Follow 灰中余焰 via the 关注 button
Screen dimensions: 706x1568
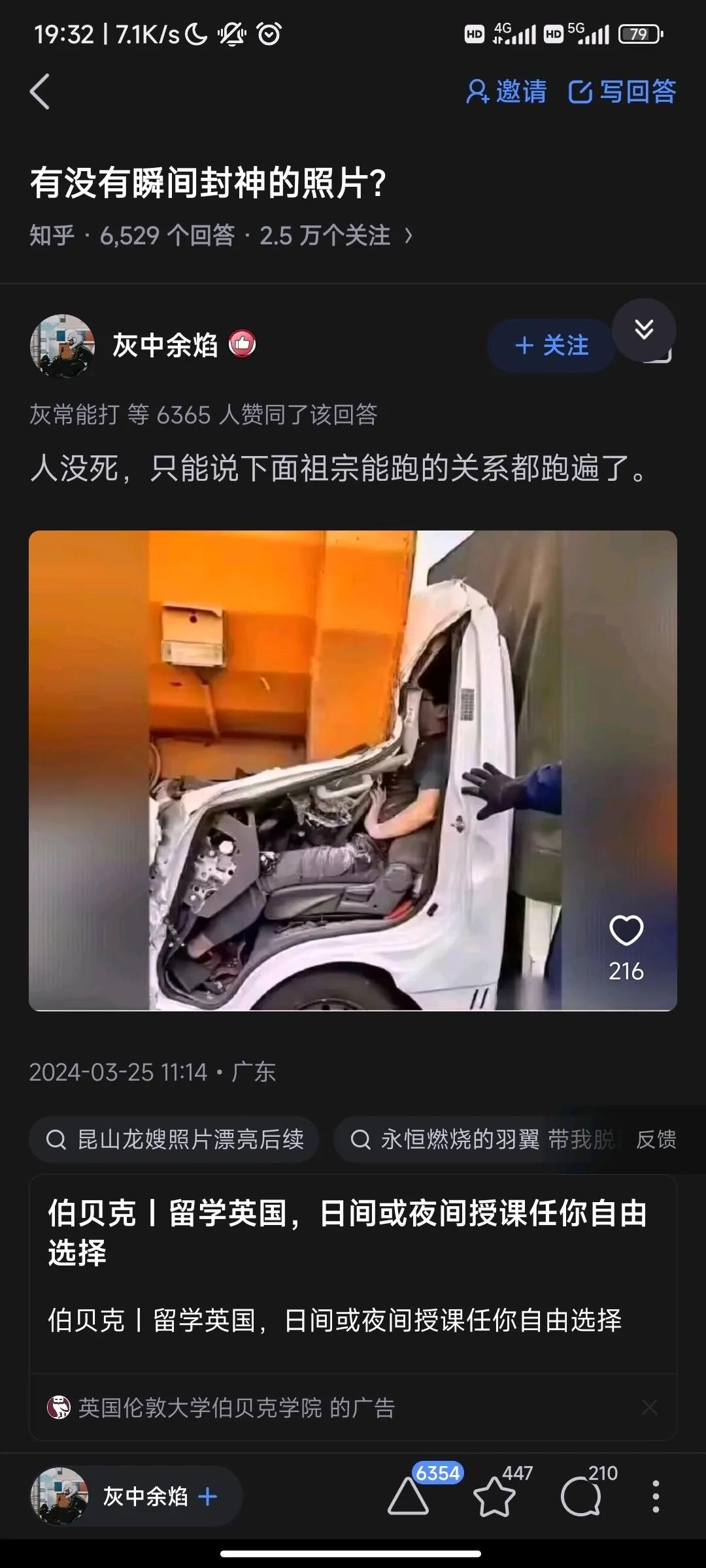point(551,346)
